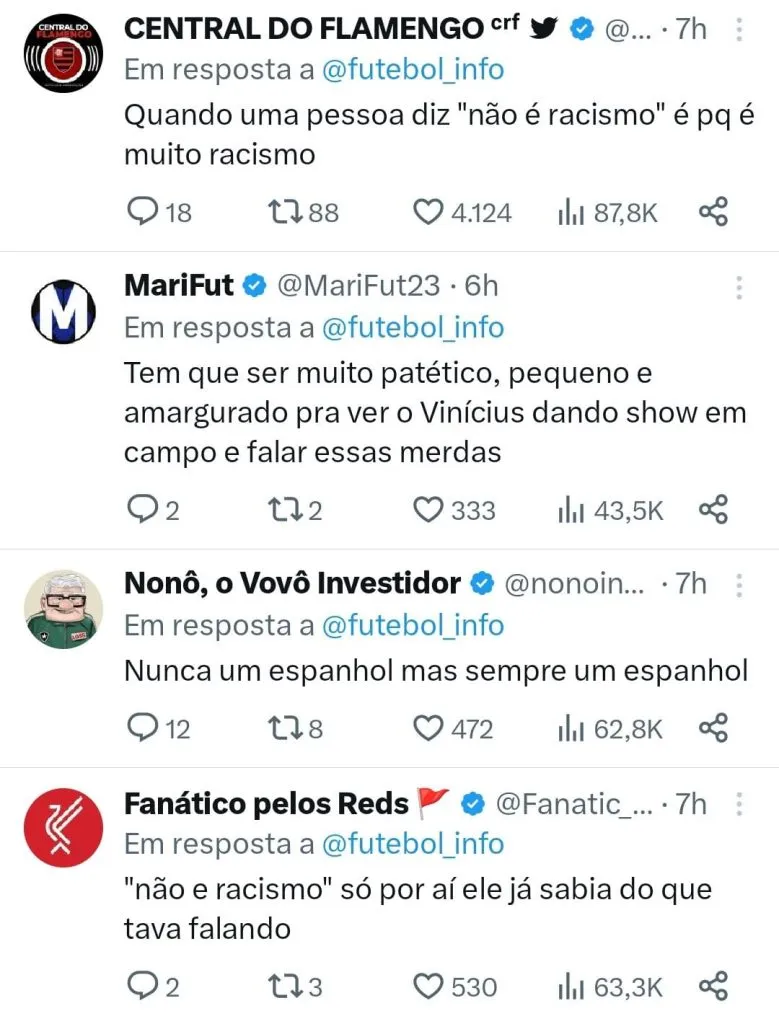Open MariFut's profile picture
The height and width of the screenshot is (1024, 779).
(x=60, y=311)
